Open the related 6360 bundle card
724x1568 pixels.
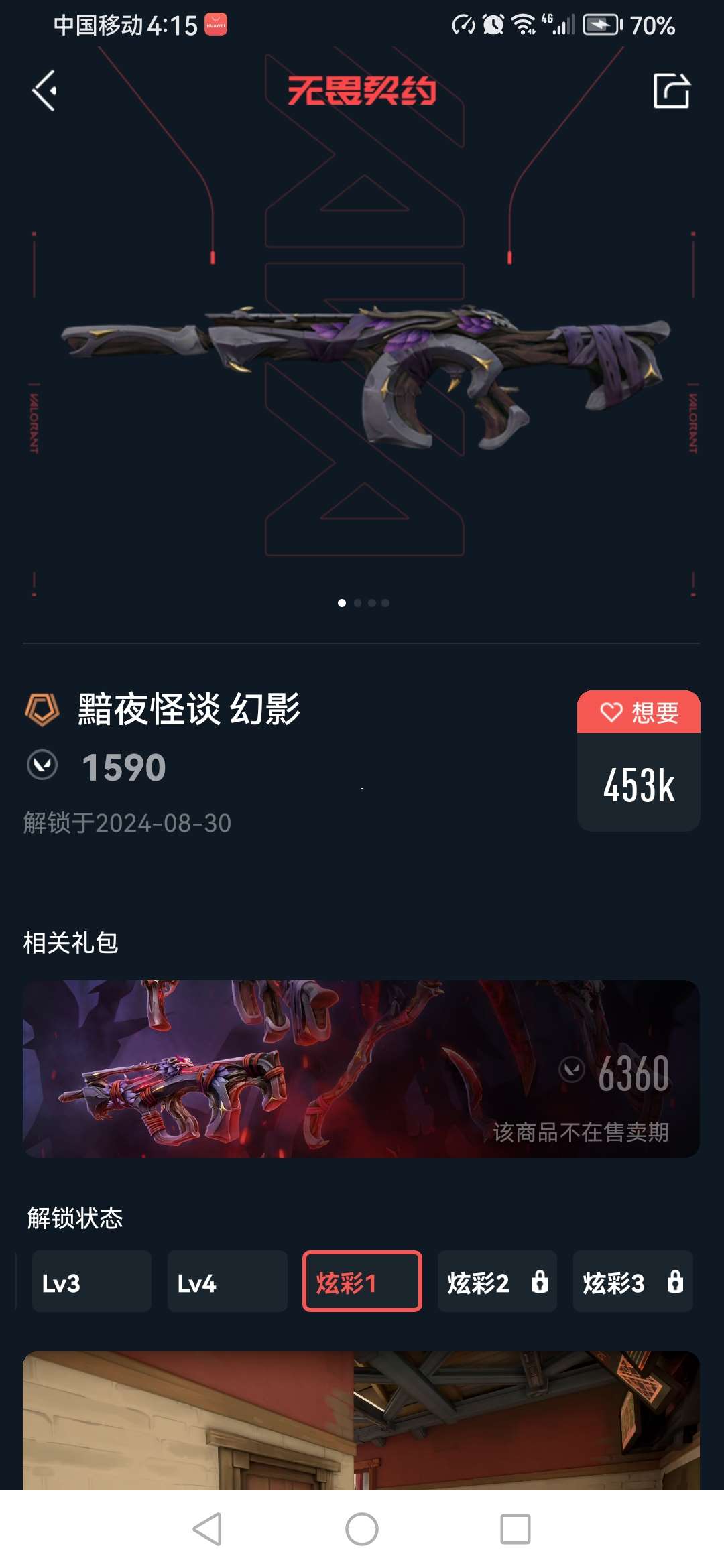pyautogui.click(x=361, y=1069)
